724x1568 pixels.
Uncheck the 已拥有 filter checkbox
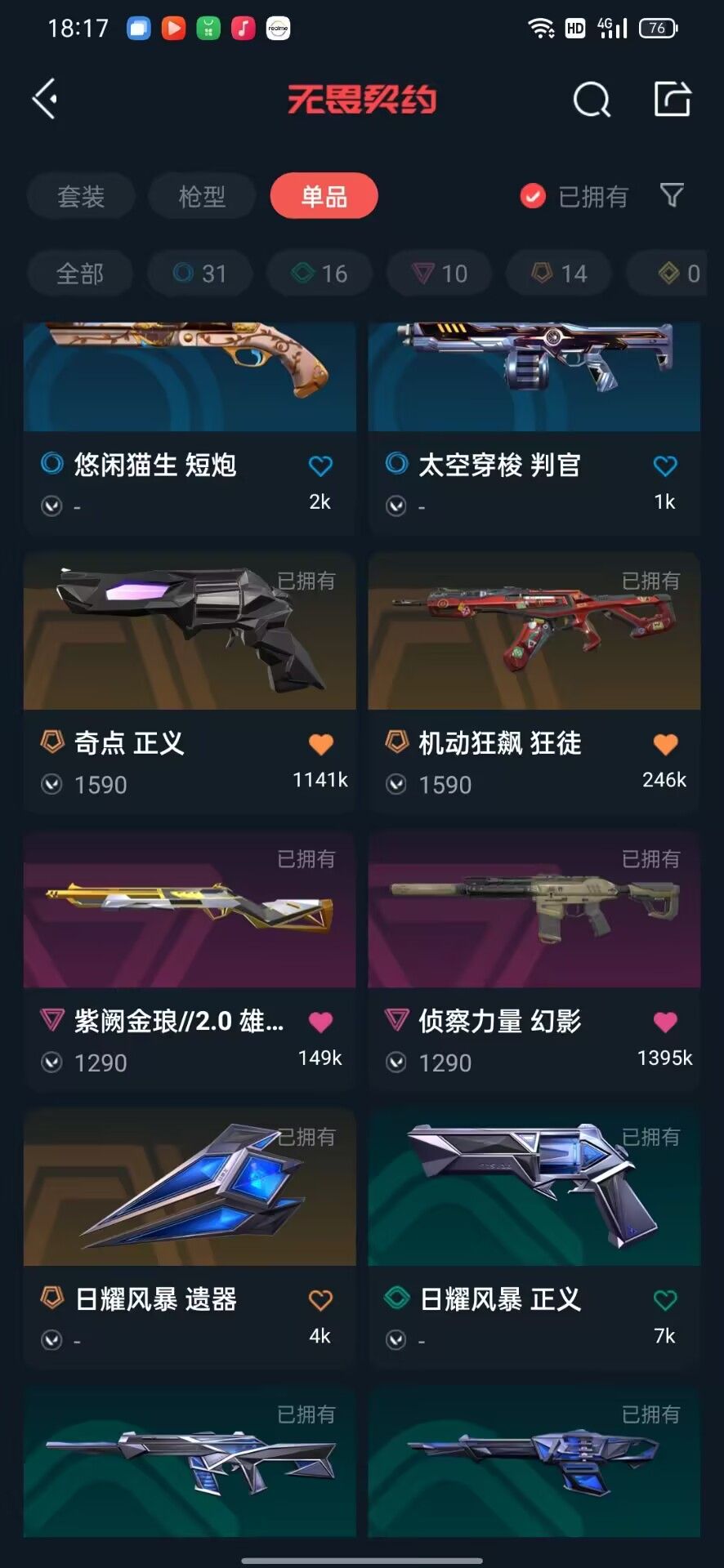[x=533, y=196]
